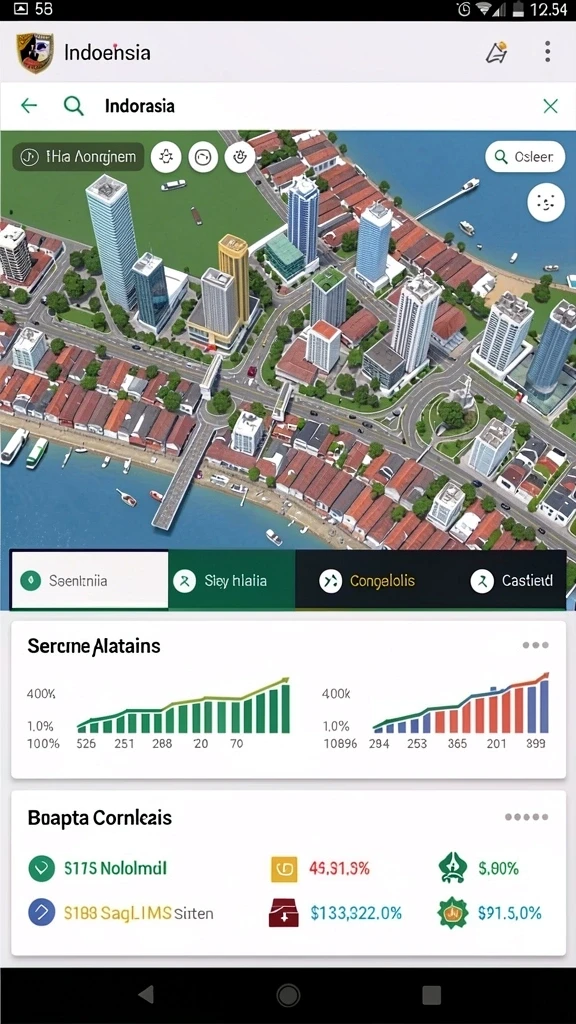The width and height of the screenshot is (576, 1024).
Task: Open more options on Boapta Cornleais card
Action: pos(526,817)
